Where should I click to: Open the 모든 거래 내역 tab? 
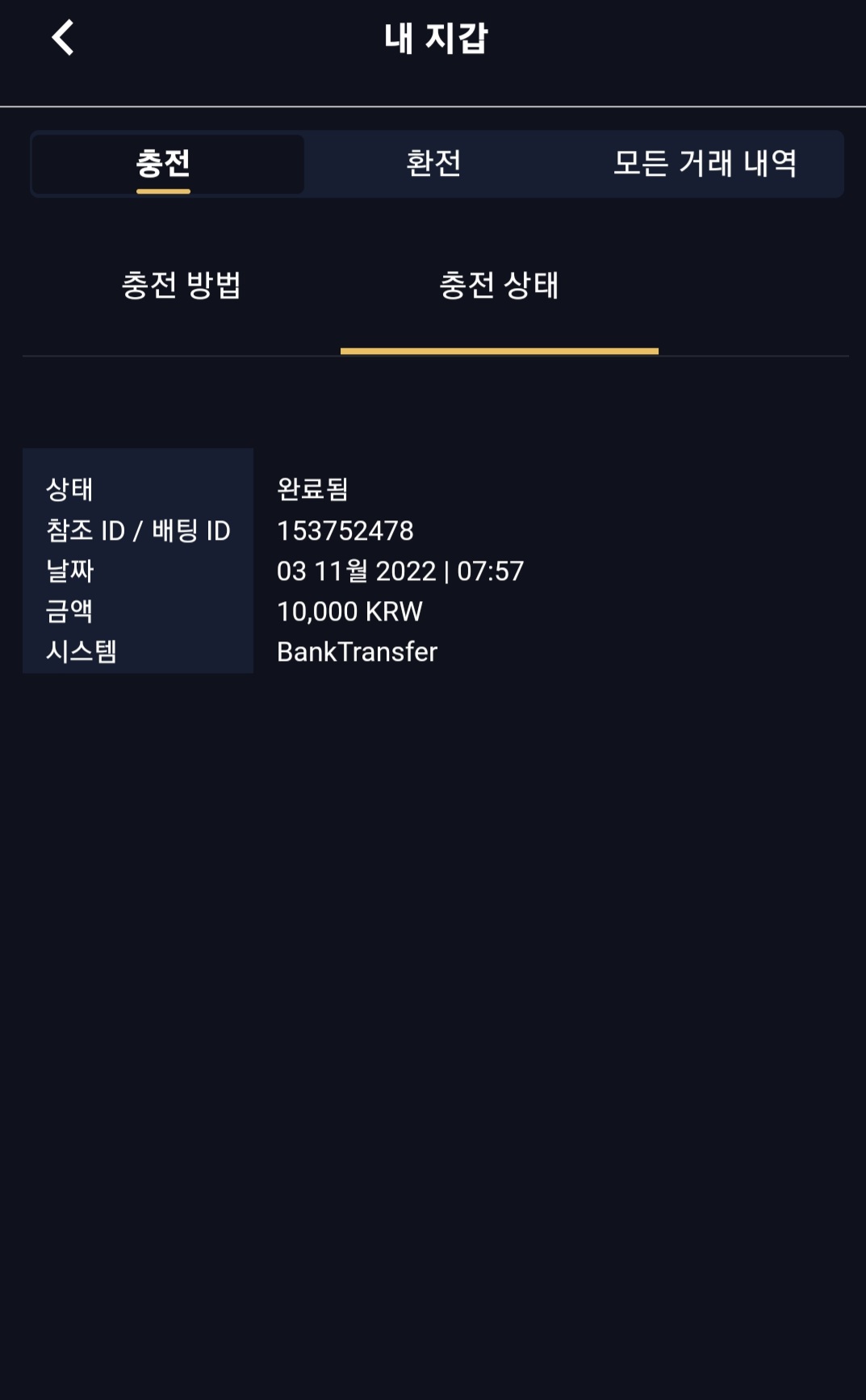[x=705, y=164]
